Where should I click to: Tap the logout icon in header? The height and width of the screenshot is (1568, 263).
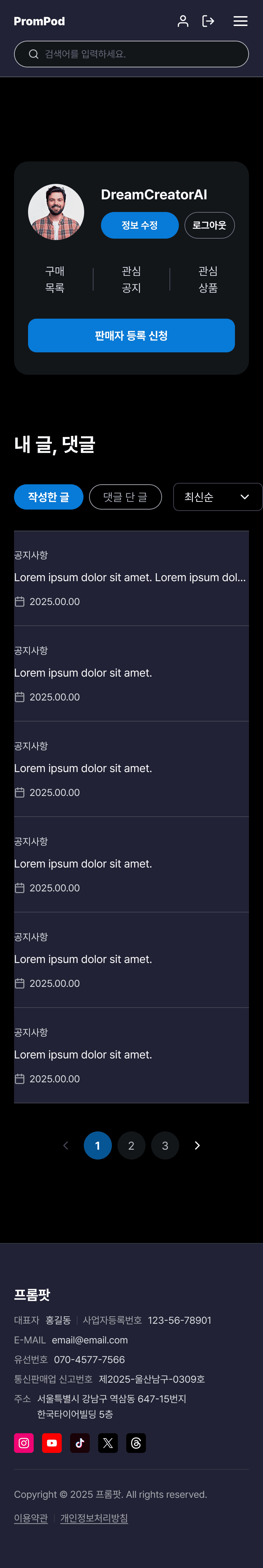(208, 21)
